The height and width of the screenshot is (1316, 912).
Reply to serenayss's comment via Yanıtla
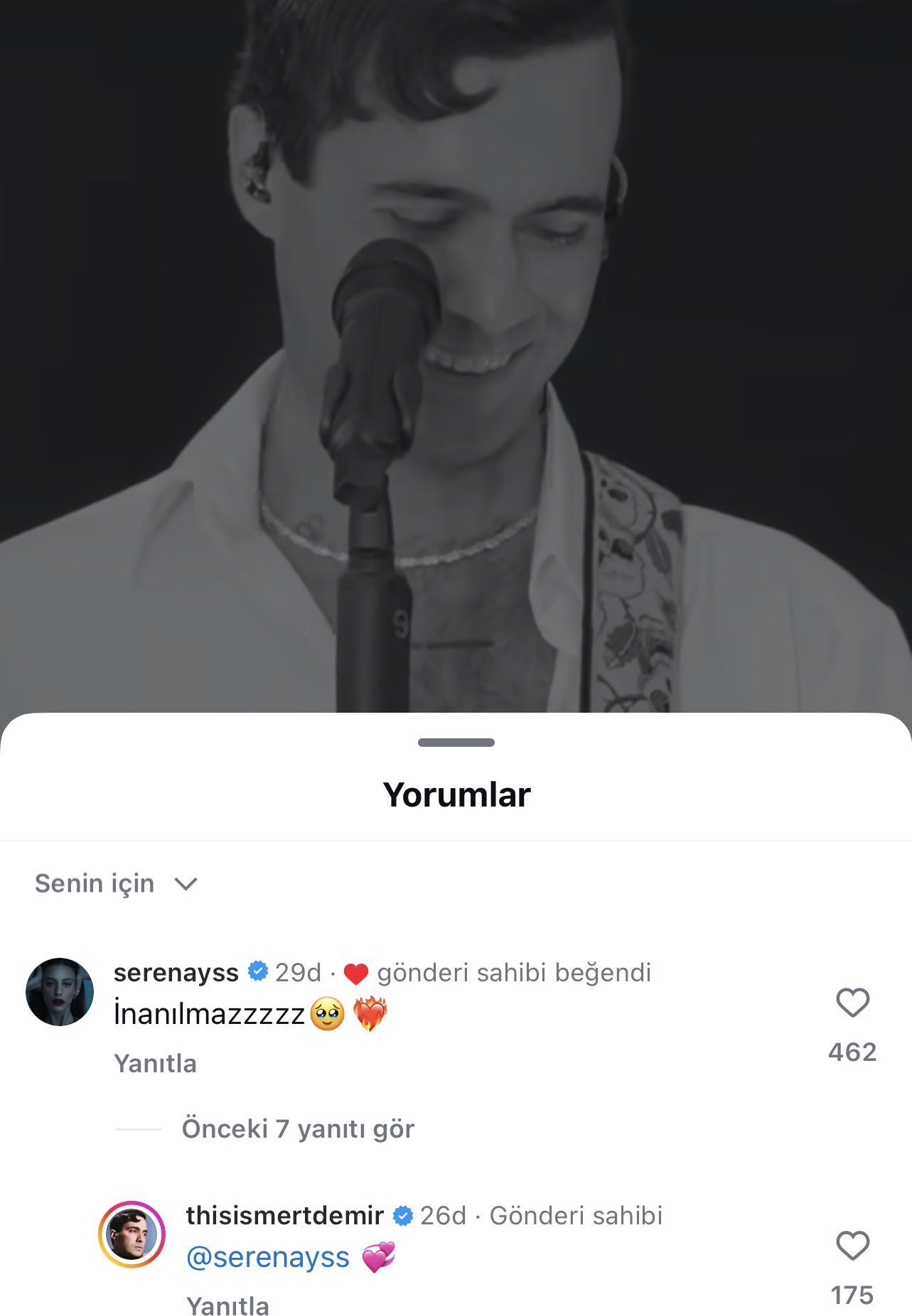tap(155, 1063)
